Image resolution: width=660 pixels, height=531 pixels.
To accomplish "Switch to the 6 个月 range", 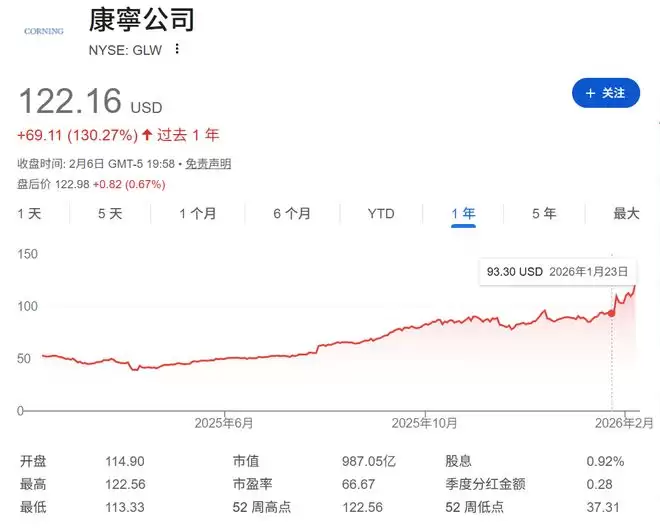I will click(x=292, y=213).
